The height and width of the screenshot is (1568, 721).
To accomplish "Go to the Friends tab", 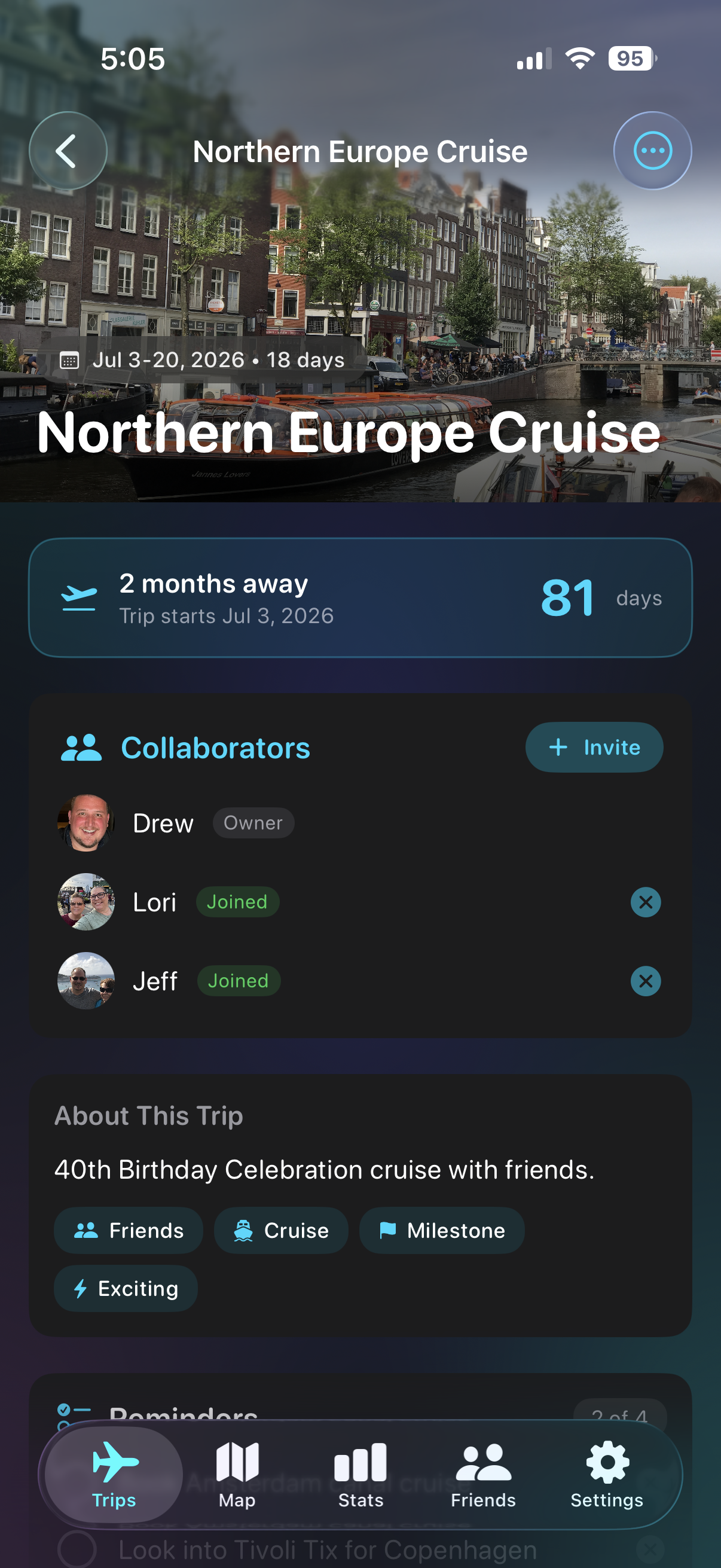I will point(483,1474).
